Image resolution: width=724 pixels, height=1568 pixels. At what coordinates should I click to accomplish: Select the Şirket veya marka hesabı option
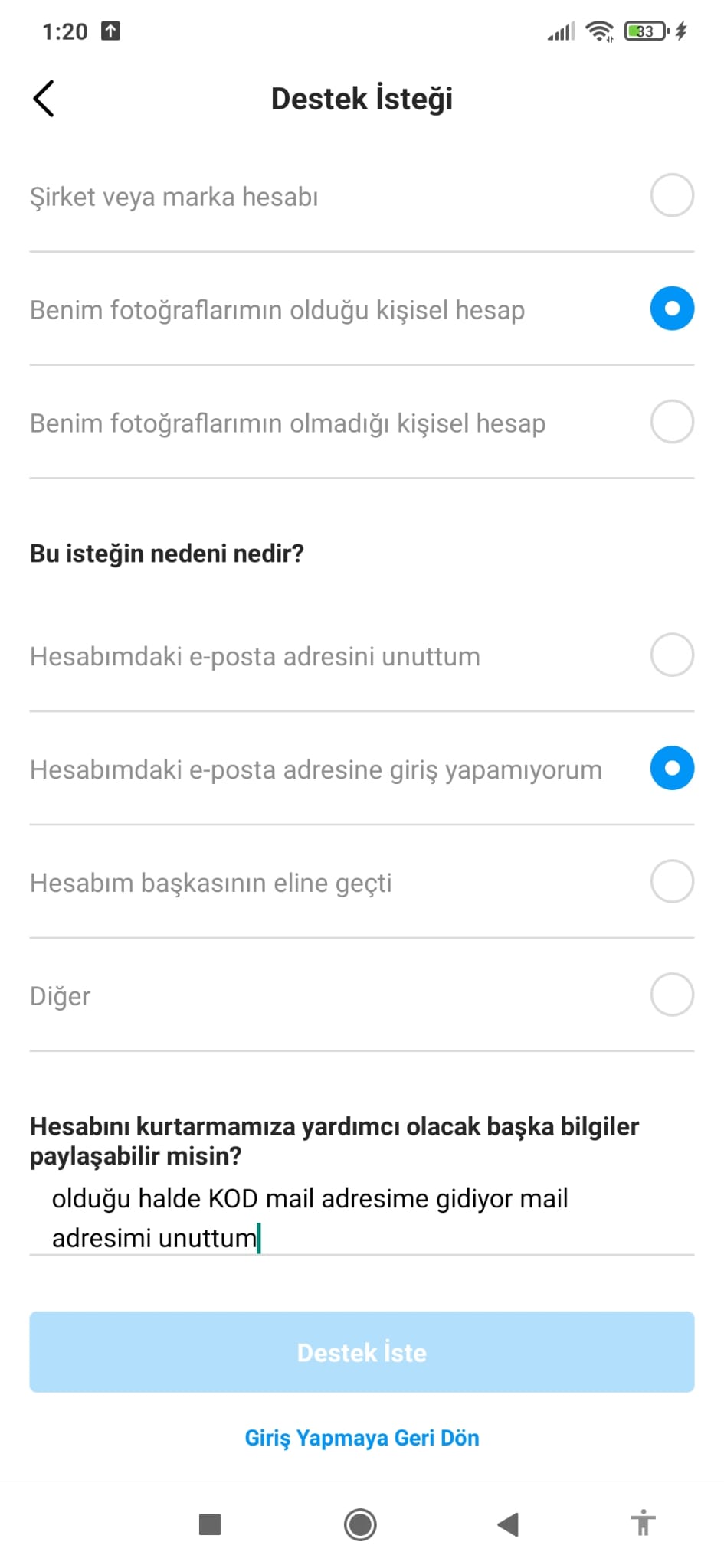pyautogui.click(x=362, y=196)
